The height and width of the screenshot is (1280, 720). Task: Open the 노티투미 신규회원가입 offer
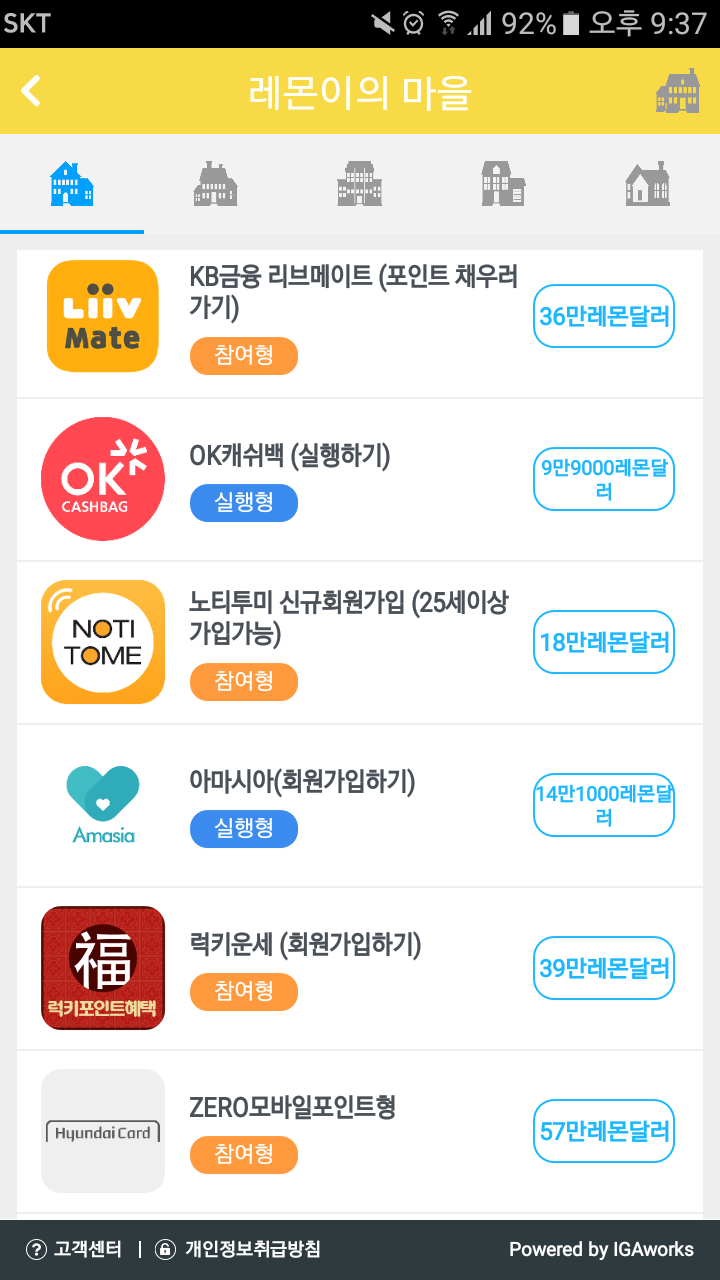tap(360, 643)
